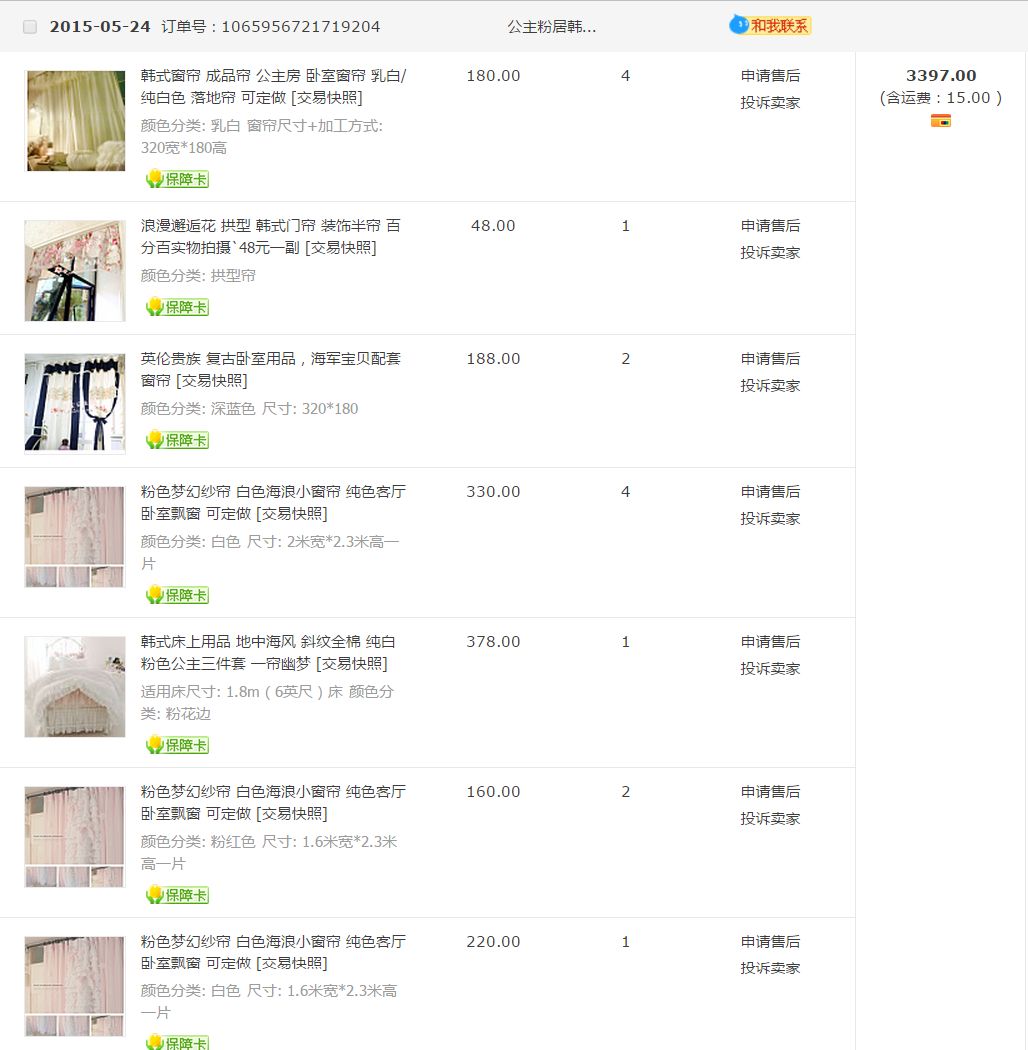Tap the payment card icon below 3397.00
The height and width of the screenshot is (1050, 1028).
(x=940, y=121)
